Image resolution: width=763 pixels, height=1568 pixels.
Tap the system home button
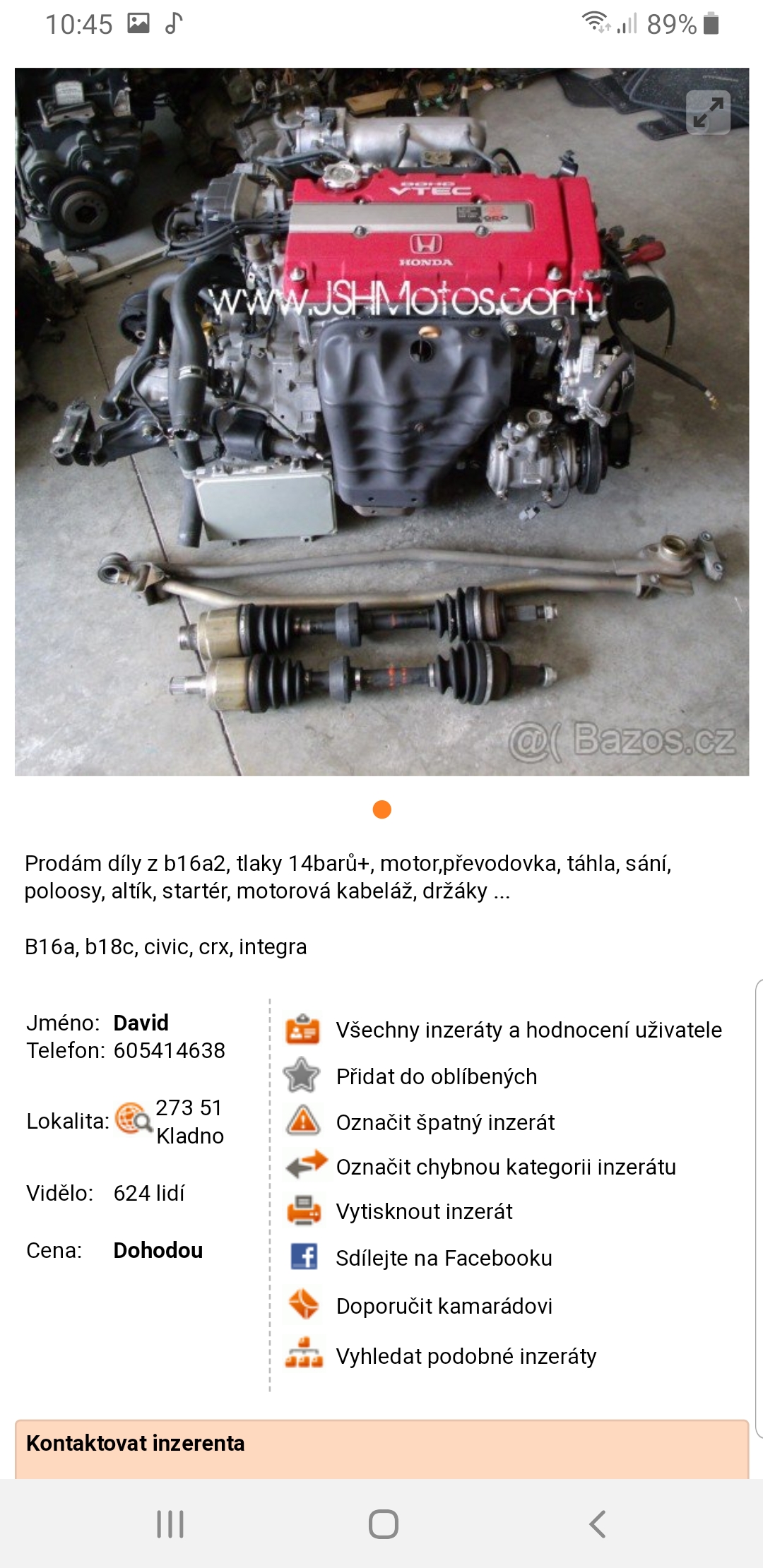point(383,1524)
